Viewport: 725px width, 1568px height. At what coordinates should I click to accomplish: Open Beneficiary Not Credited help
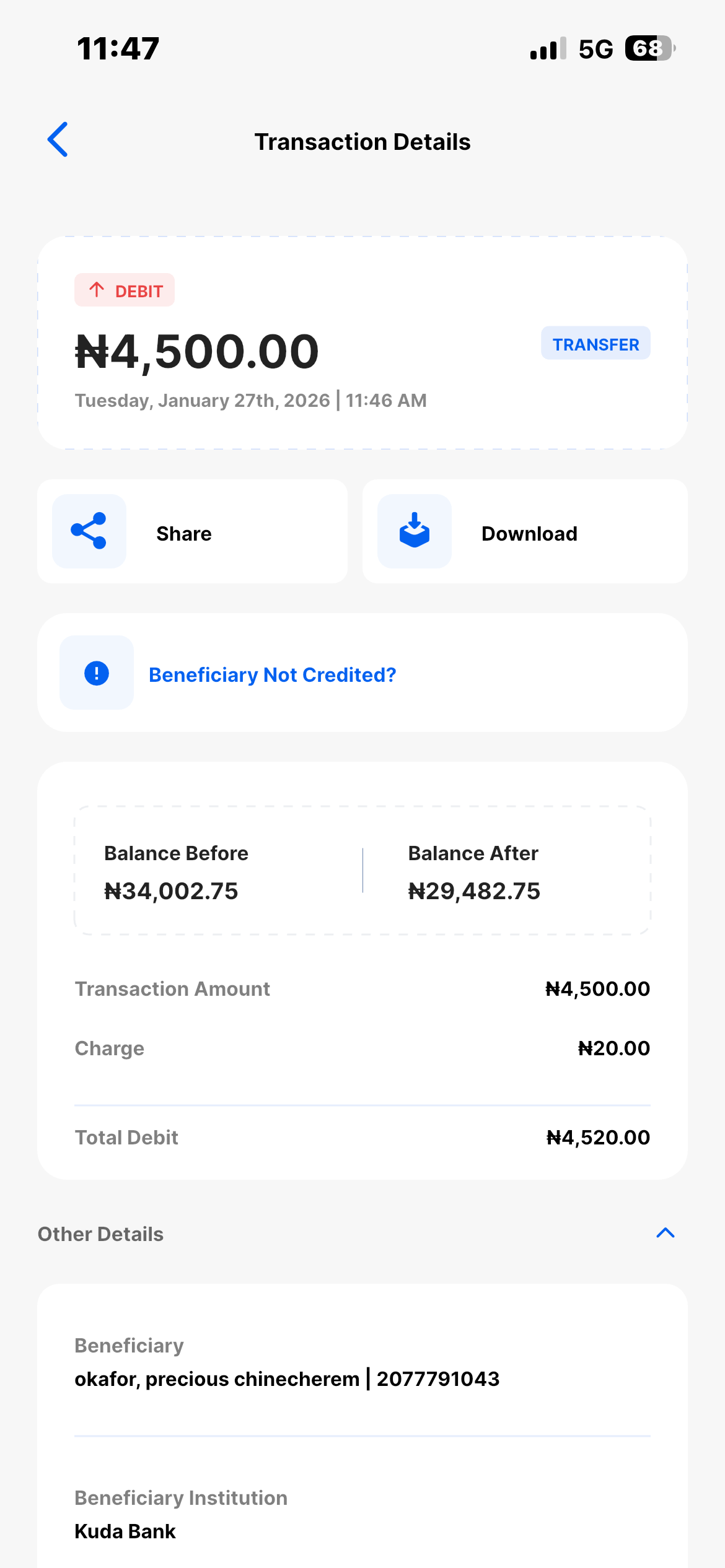272,674
